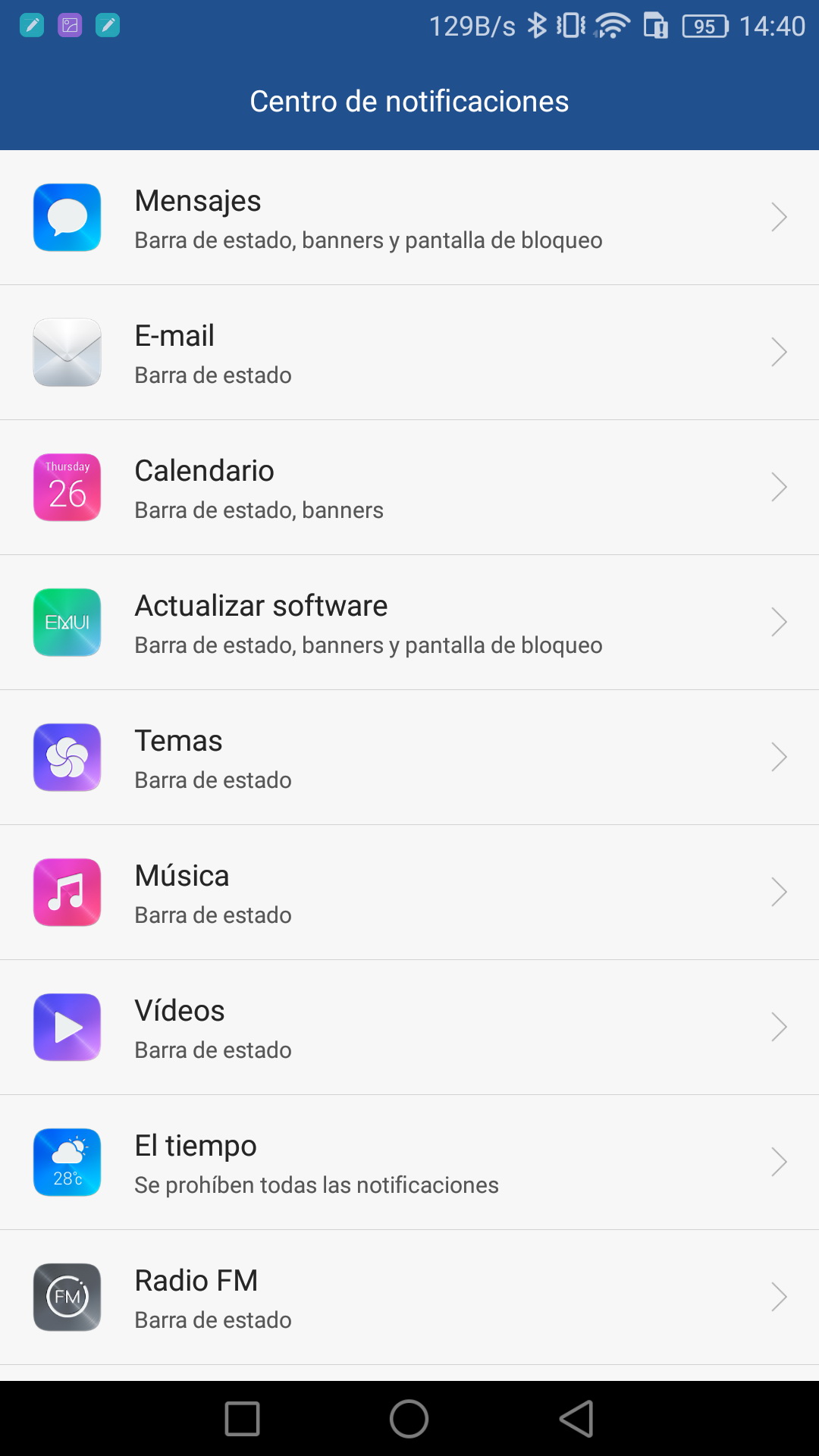Open Mensajes notification settings
The image size is (819, 1456).
tap(409, 218)
